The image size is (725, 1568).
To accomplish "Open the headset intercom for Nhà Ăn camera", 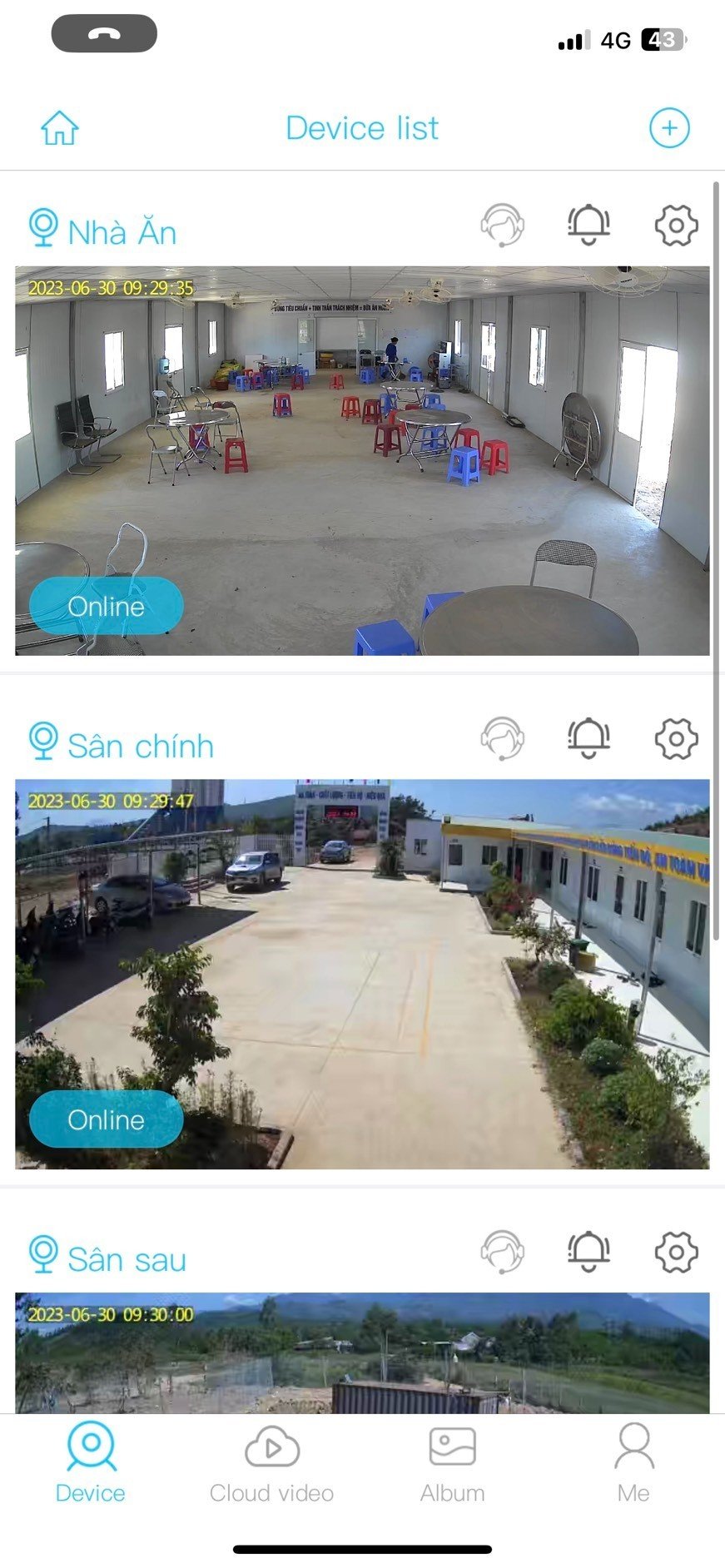I will point(502,225).
